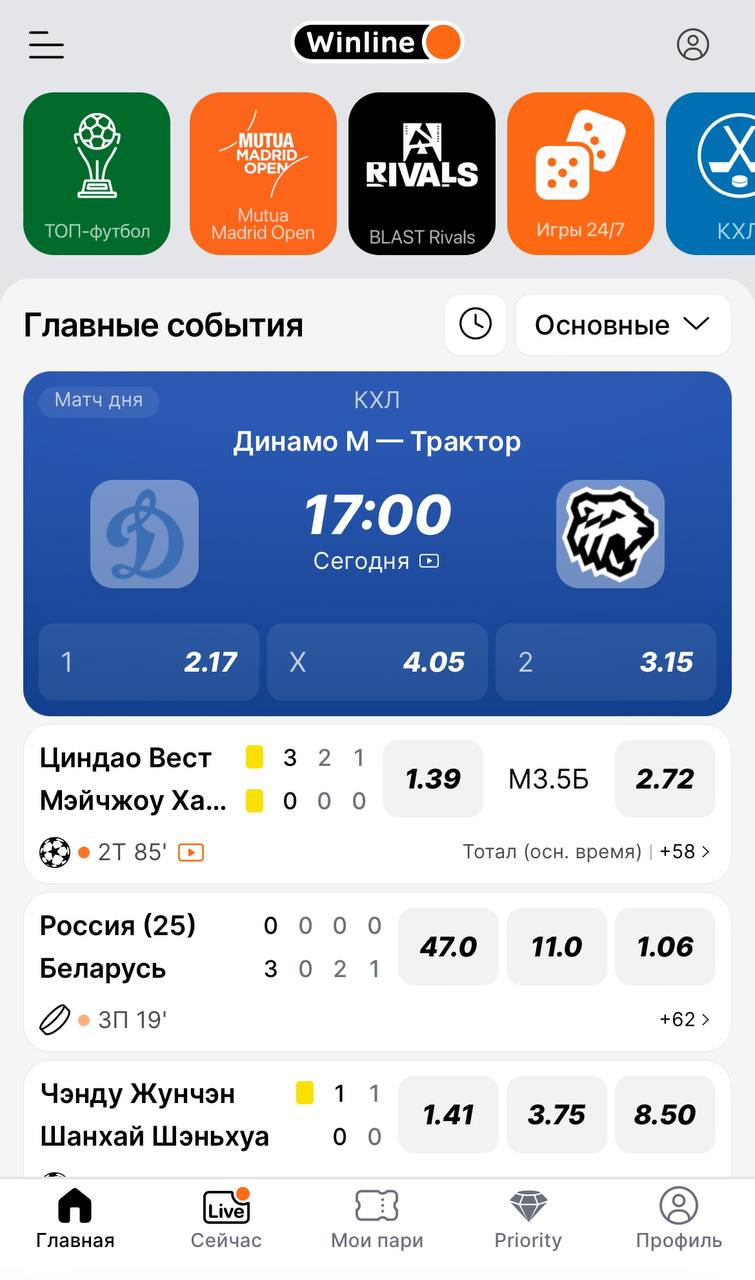Open +58 more markets for Циндао Вест
This screenshot has width=755, height=1280.
pyautogui.click(x=685, y=852)
